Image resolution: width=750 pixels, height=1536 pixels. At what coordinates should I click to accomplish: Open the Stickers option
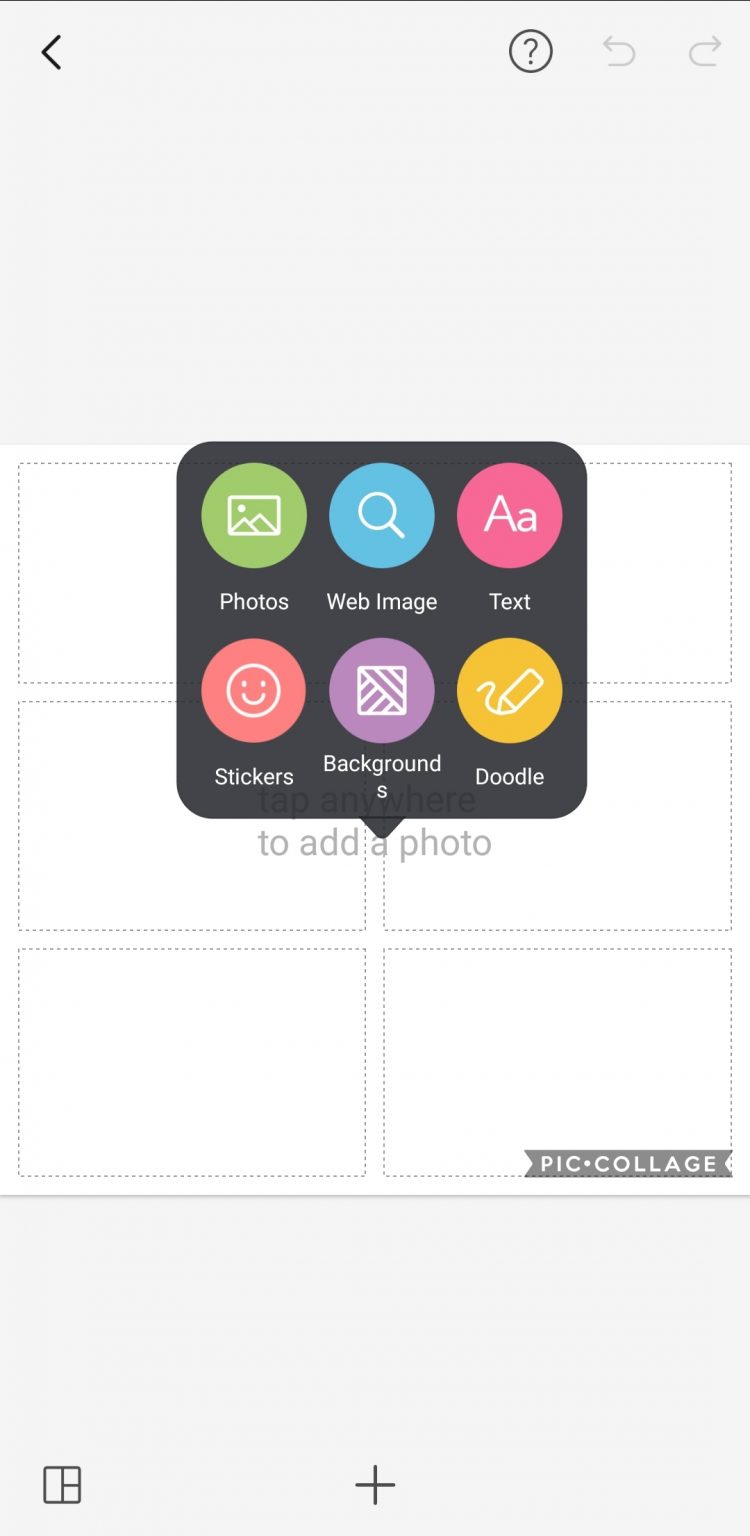(254, 691)
